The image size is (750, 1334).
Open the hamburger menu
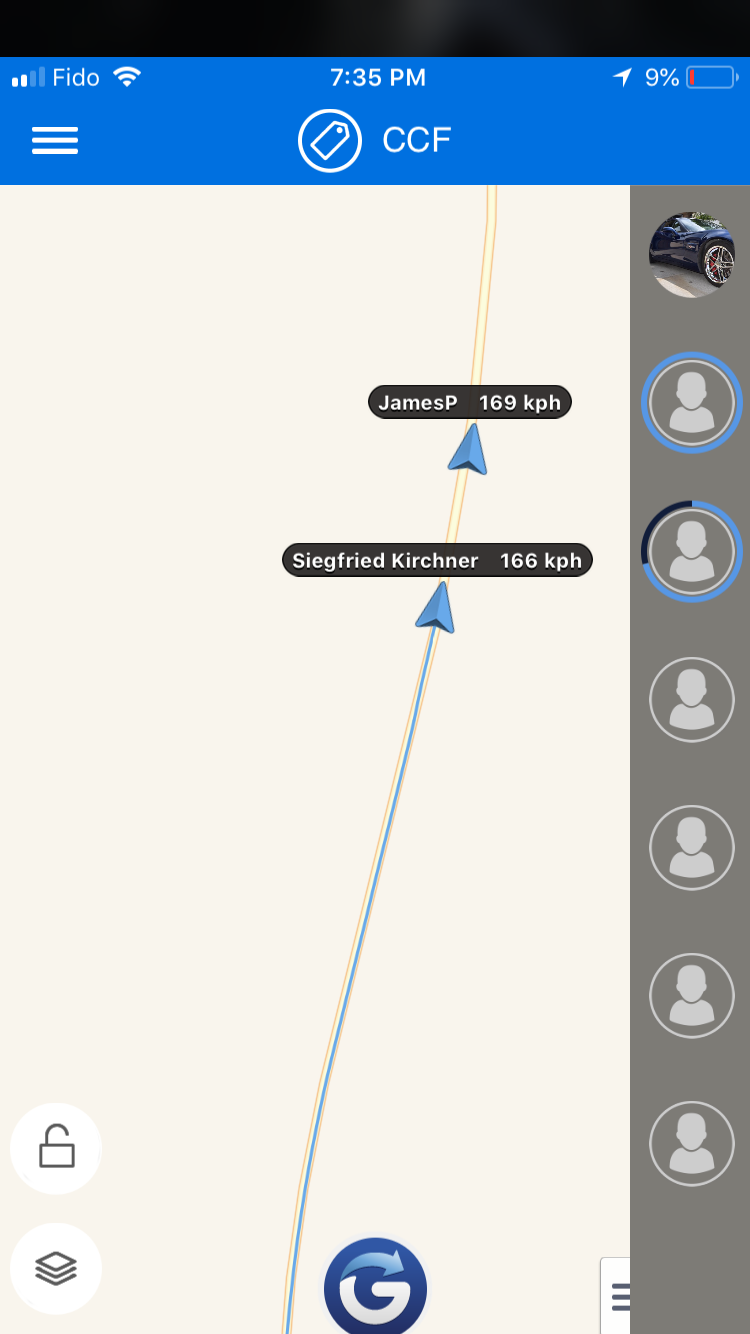coord(55,141)
